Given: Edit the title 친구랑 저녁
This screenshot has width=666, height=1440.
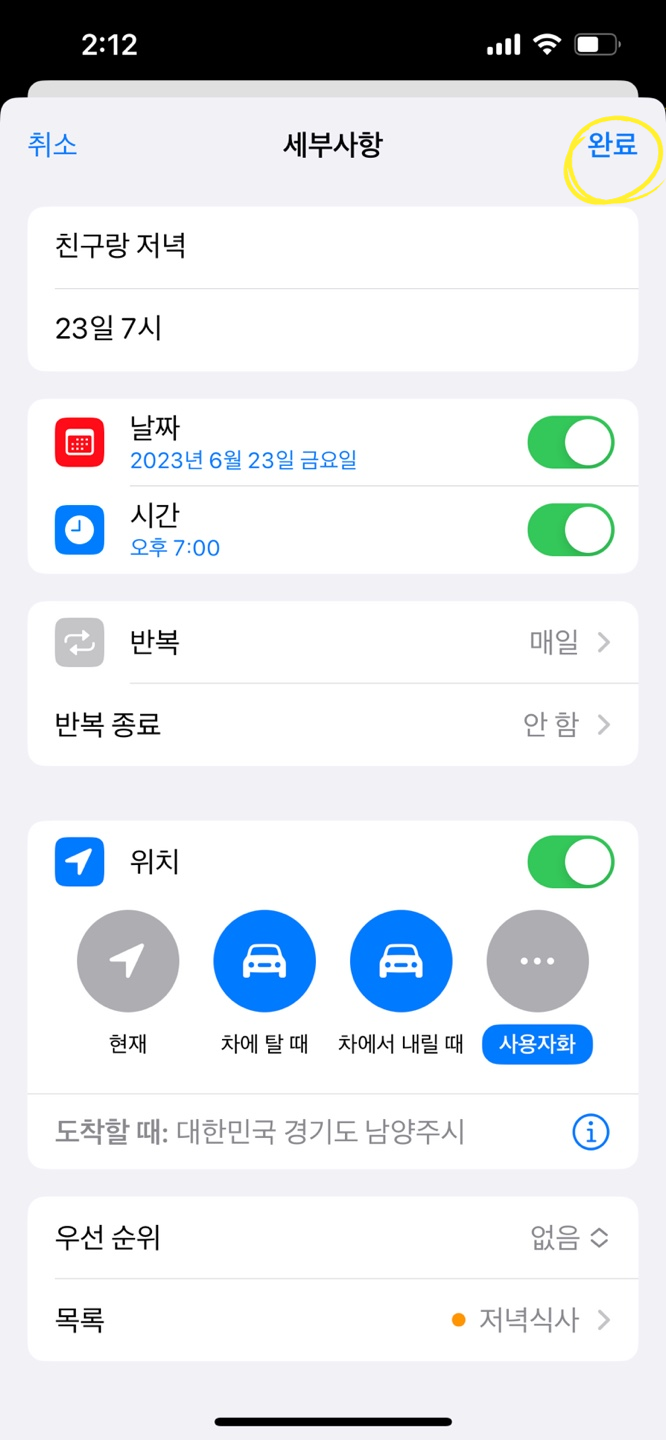Looking at the screenshot, I should (x=332, y=246).
